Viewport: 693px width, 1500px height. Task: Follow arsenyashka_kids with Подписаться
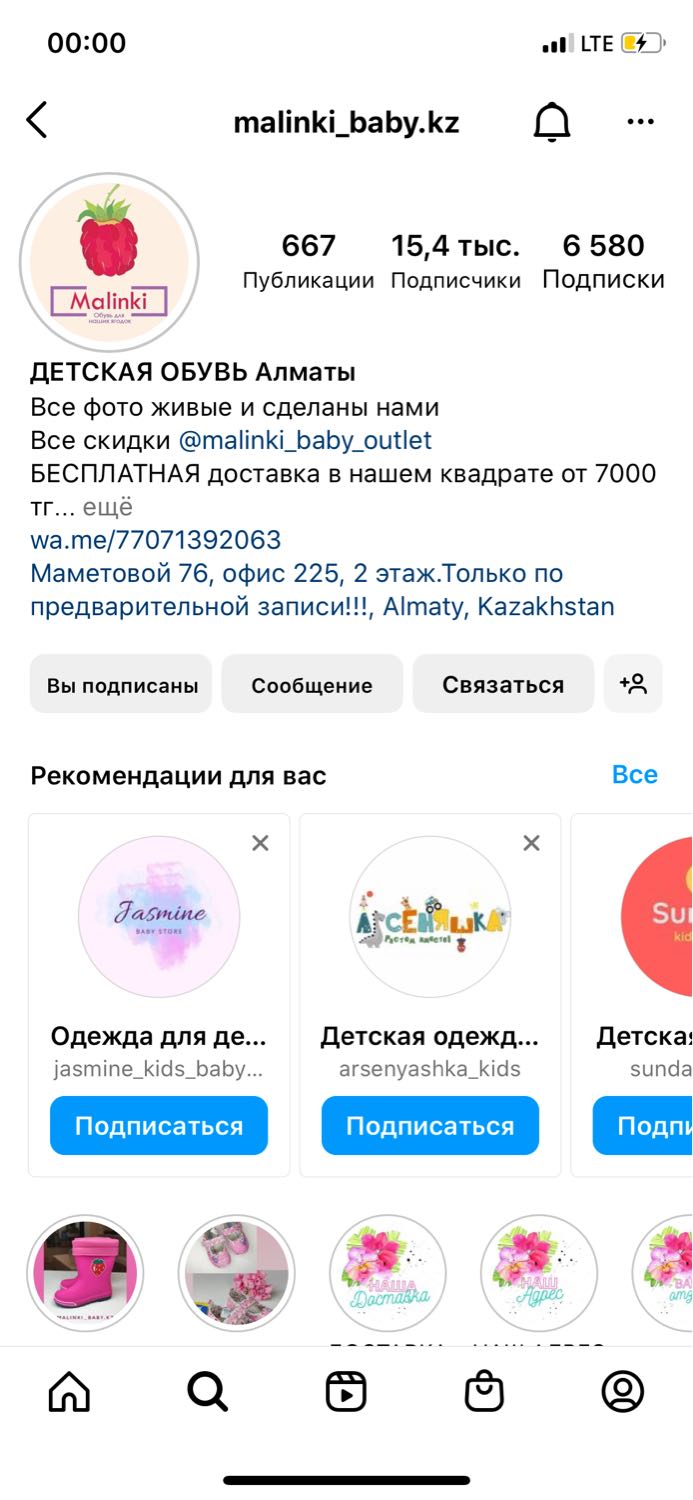(x=430, y=1126)
